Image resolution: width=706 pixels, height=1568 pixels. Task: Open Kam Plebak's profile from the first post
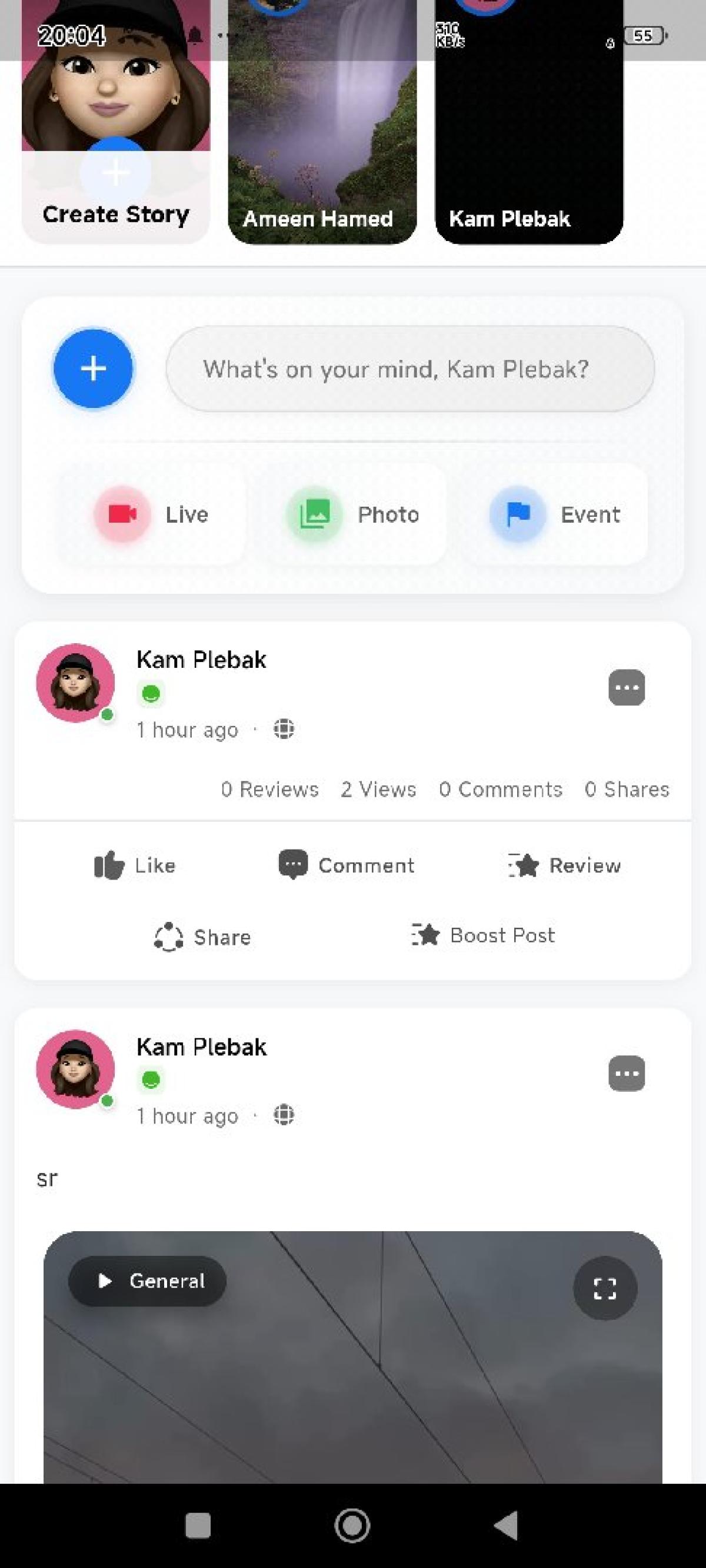click(201, 660)
